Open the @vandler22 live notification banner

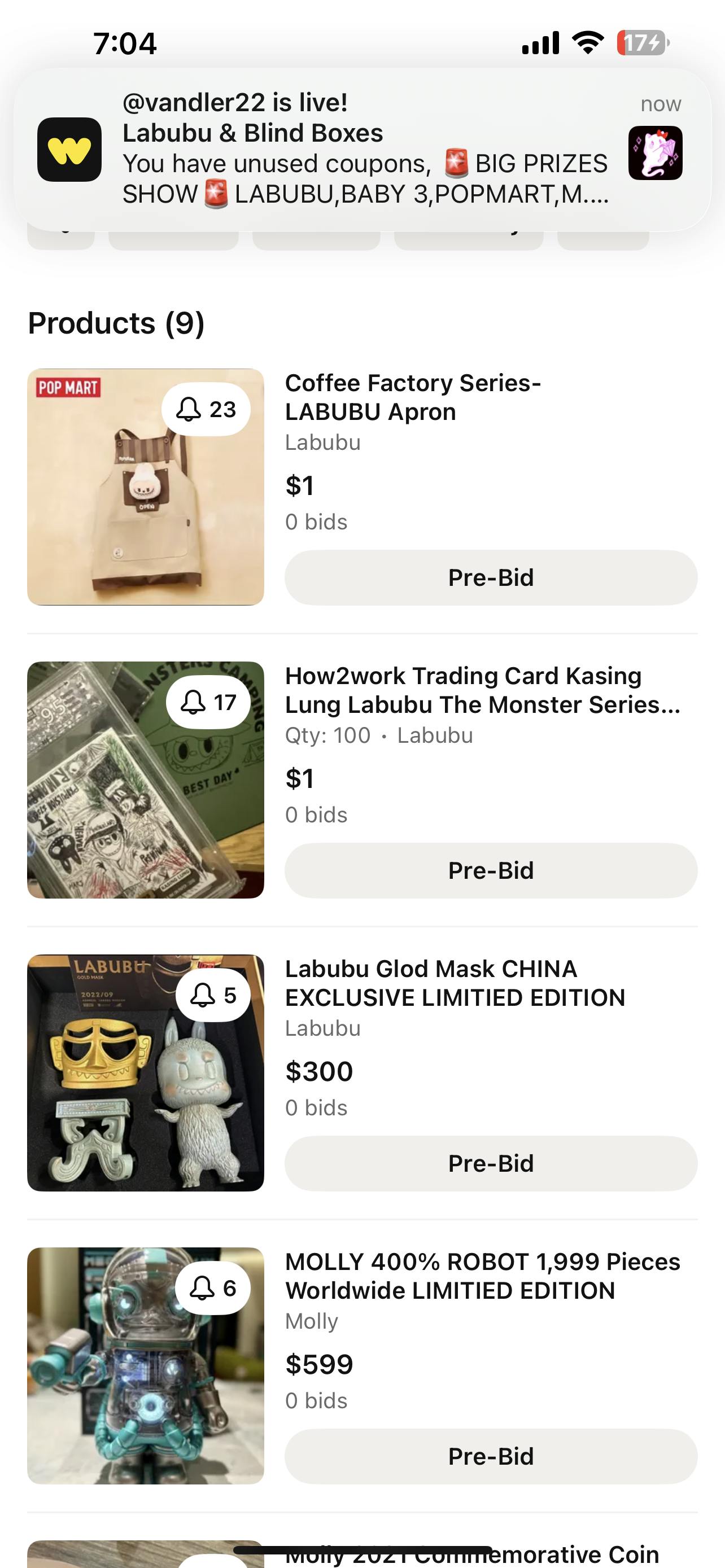pyautogui.click(x=362, y=149)
